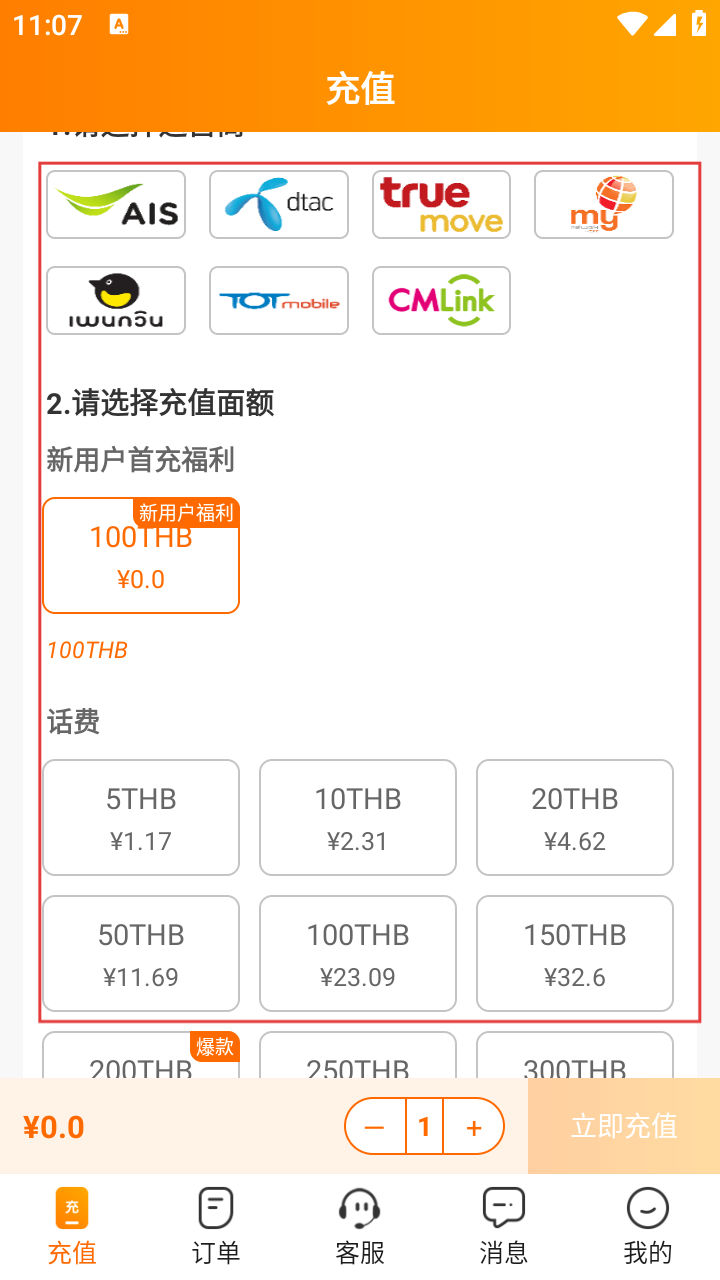
Task: Choose the 50THB top-up for ¥11.69
Action: tap(141, 954)
